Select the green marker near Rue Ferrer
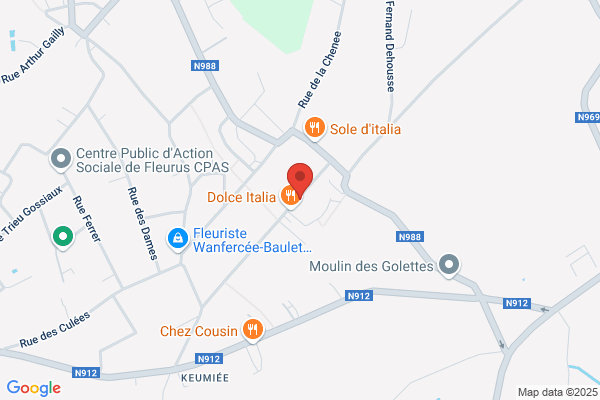Image resolution: width=600 pixels, height=400 pixels. [63, 237]
